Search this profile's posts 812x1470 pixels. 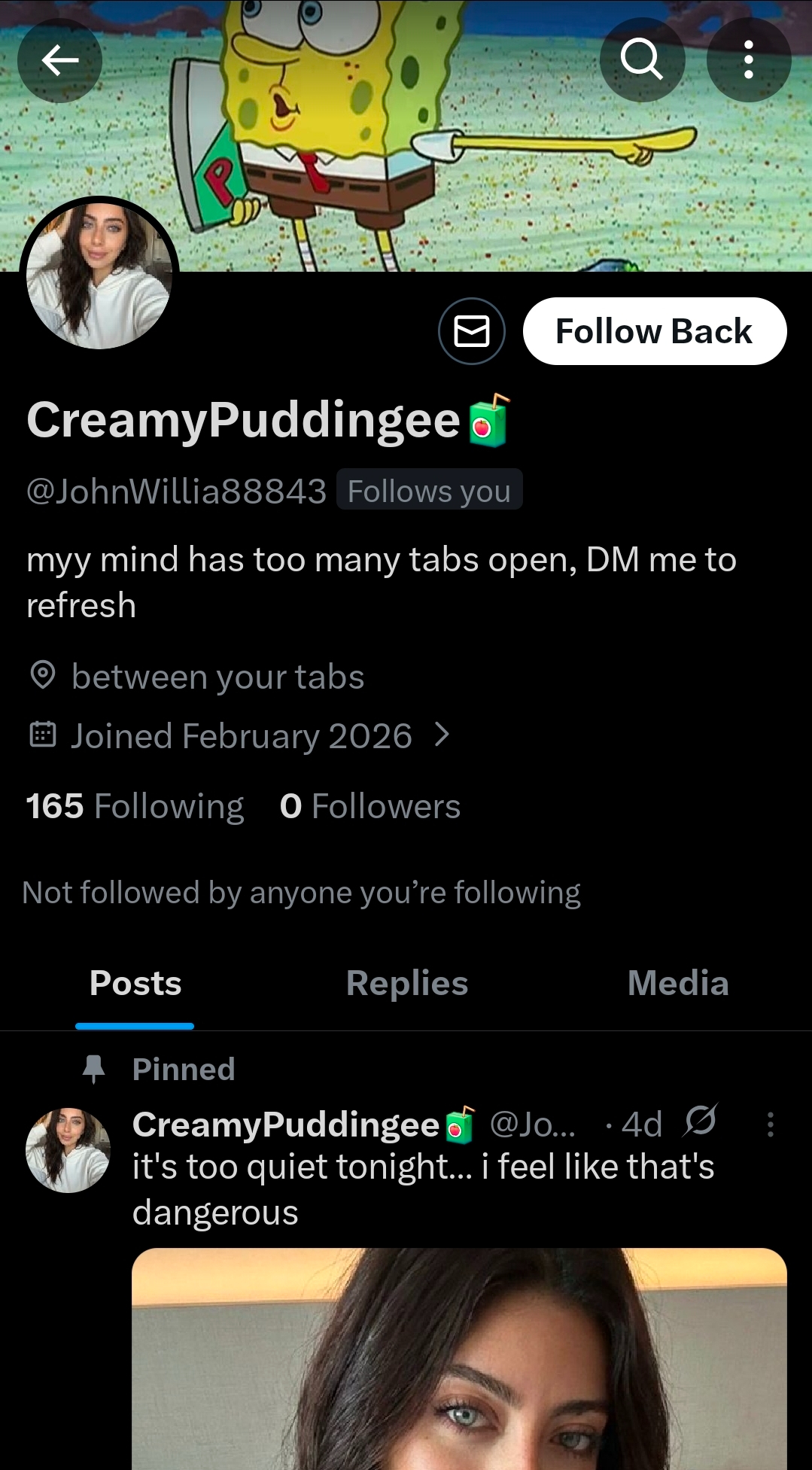pos(642,60)
